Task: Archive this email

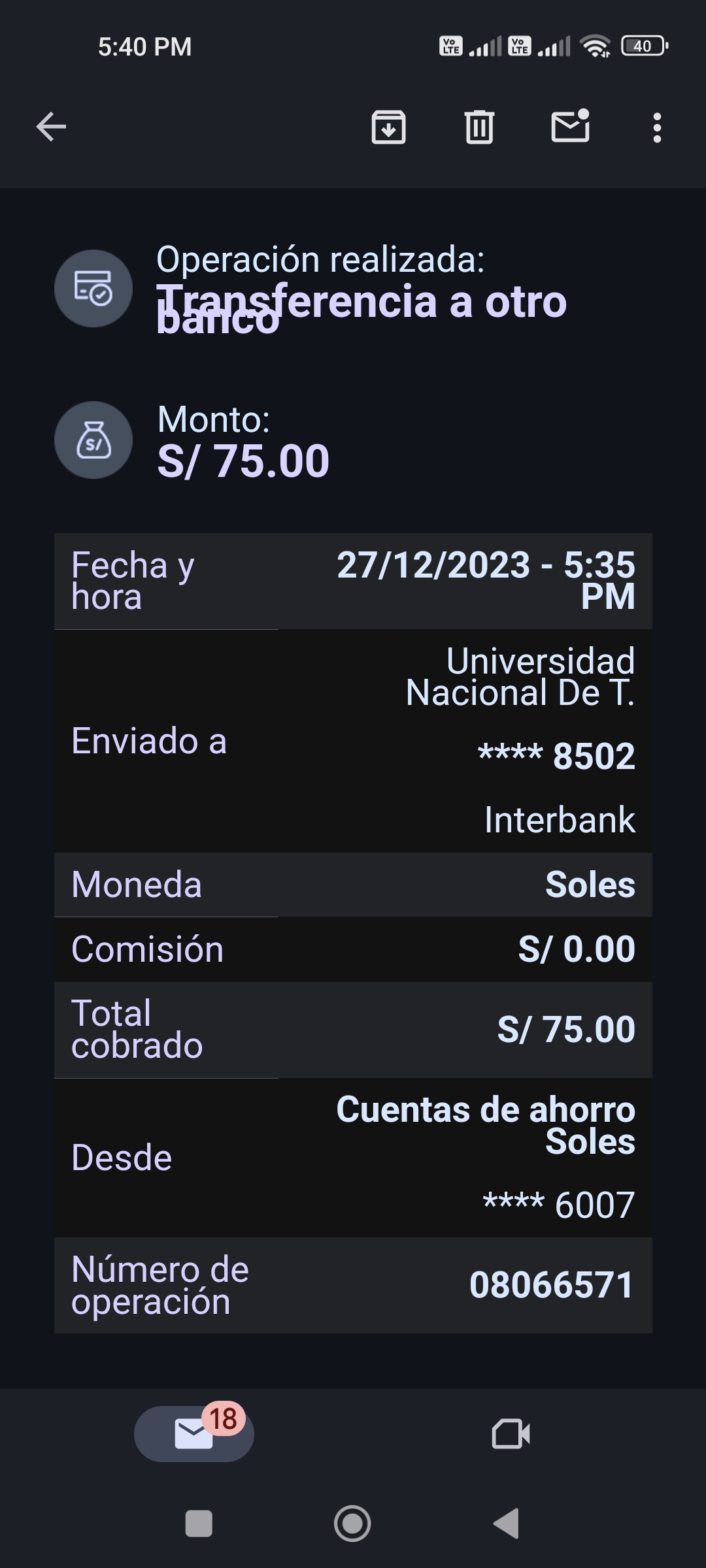Action: tap(388, 127)
